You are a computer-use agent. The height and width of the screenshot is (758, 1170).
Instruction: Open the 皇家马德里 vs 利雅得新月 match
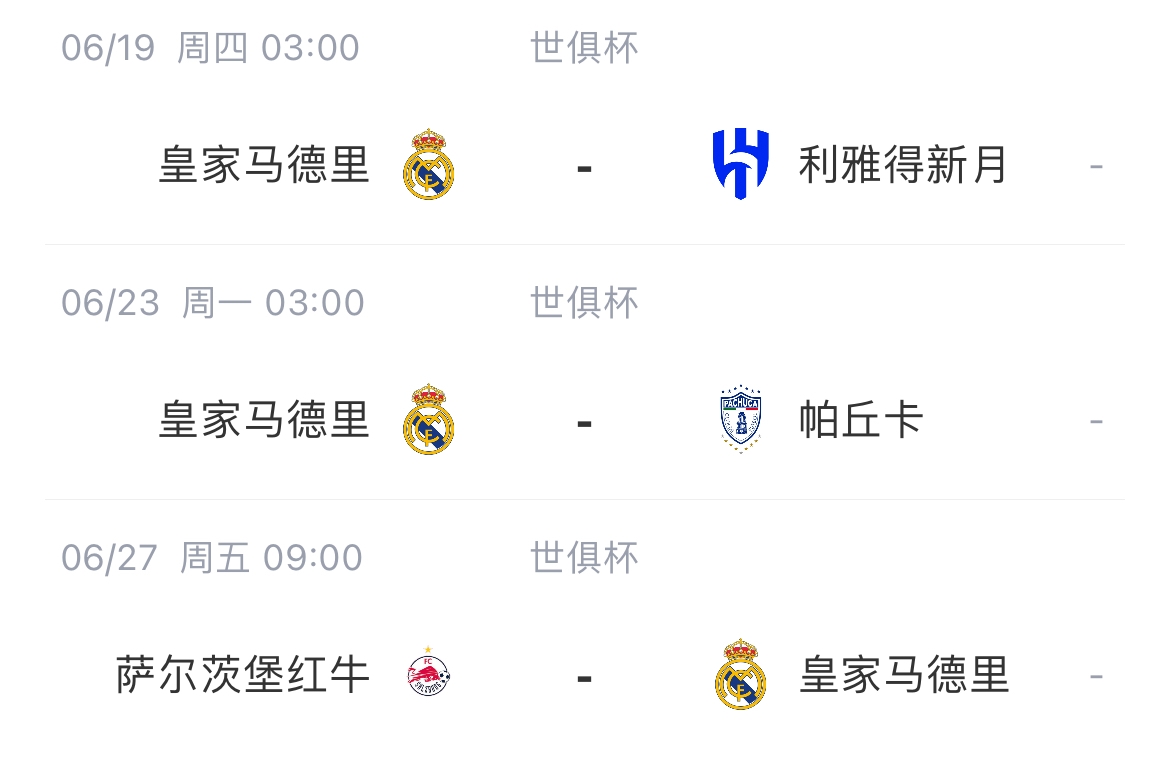[584, 165]
